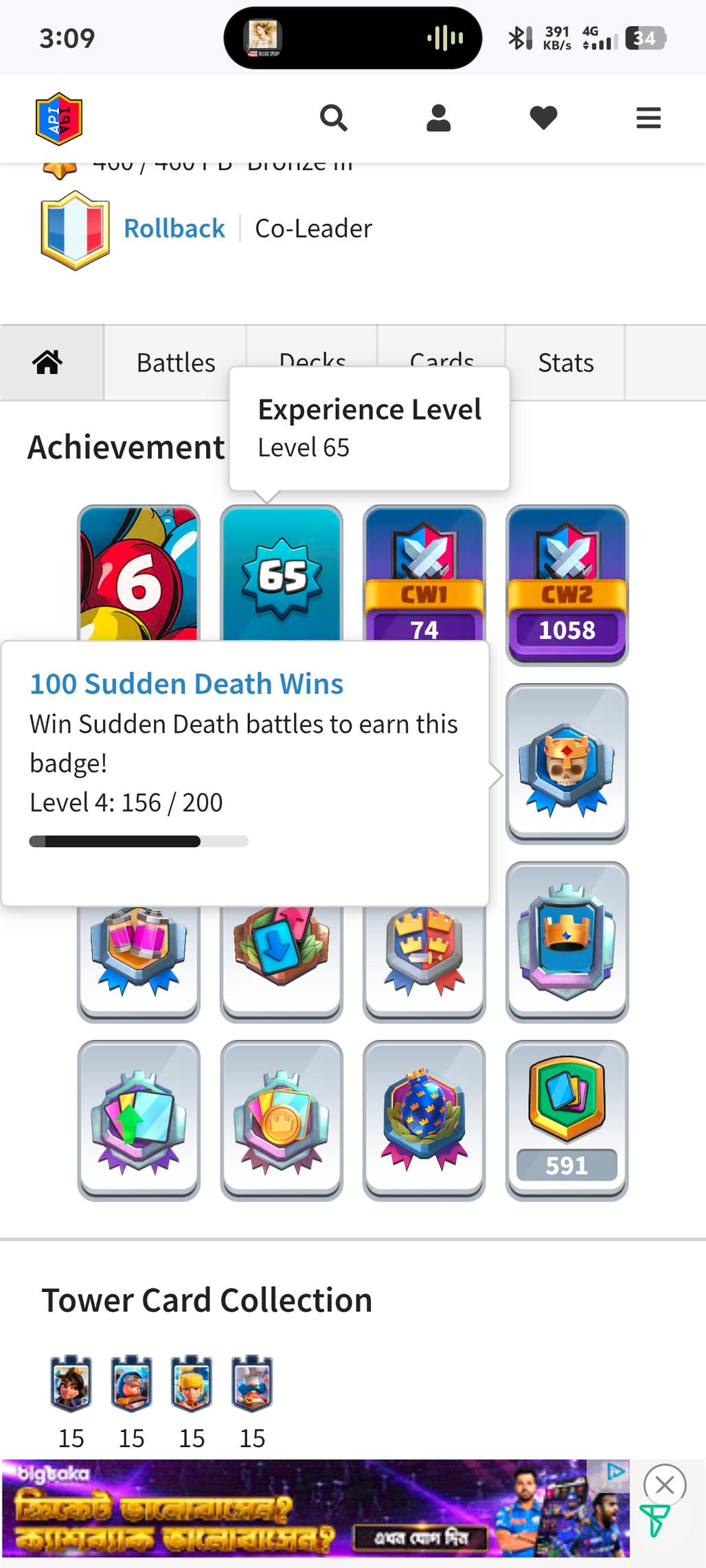Go to the RoyaleAPI home logo
The height and width of the screenshot is (1568, 706).
[x=59, y=119]
